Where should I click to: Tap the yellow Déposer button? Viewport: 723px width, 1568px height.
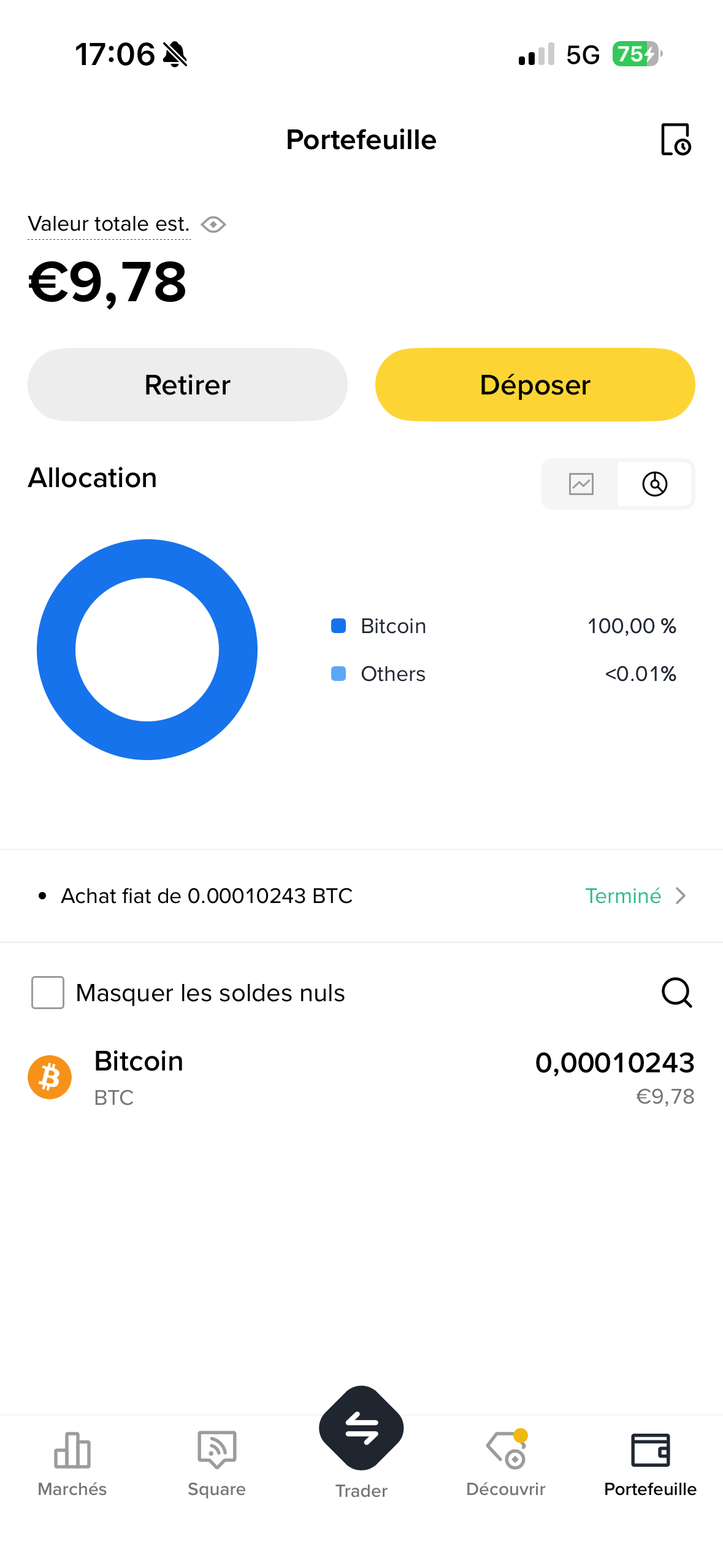click(535, 385)
